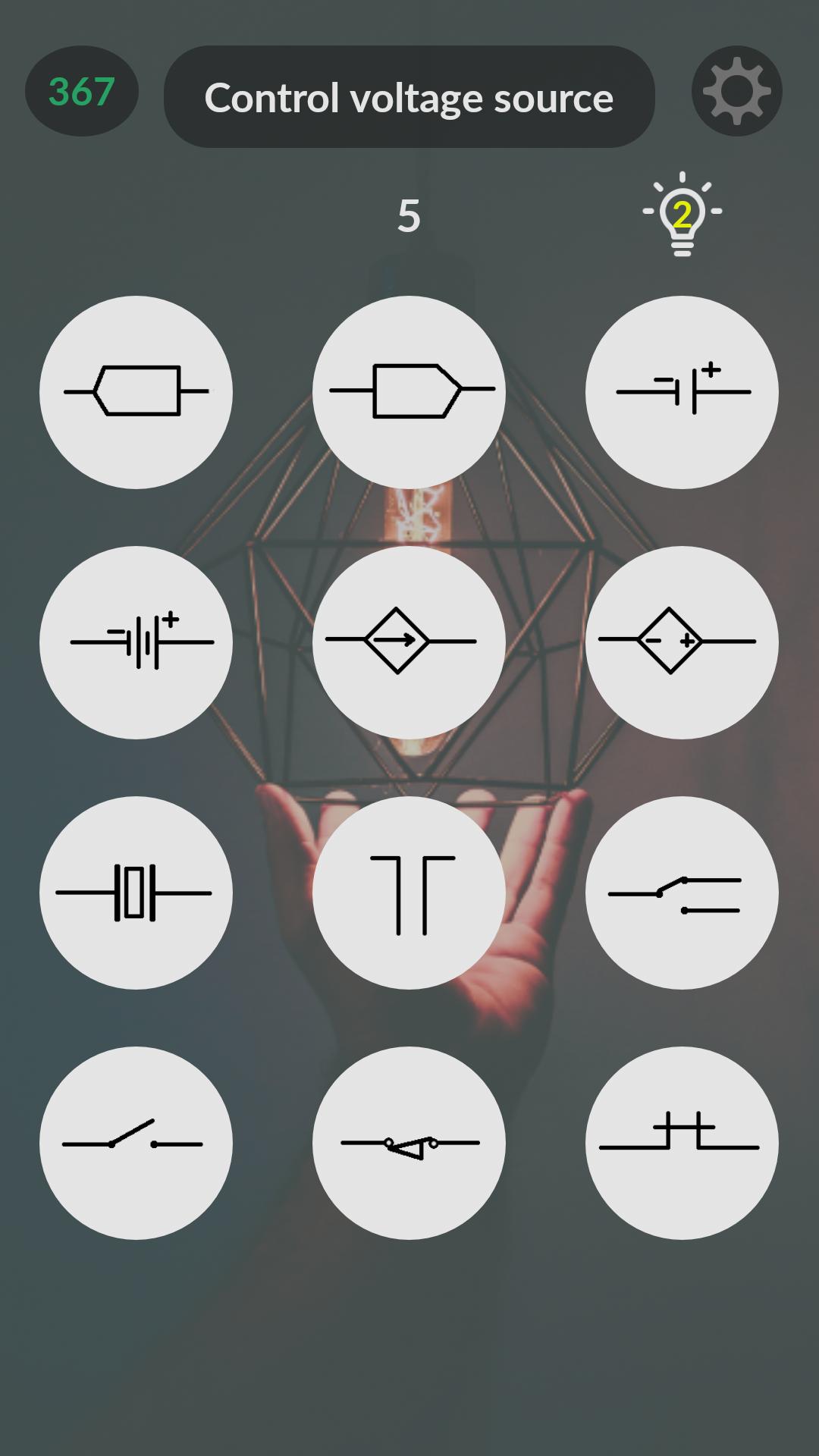Choose the two-way changeover switch symbol
The width and height of the screenshot is (819, 1456).
click(x=682, y=893)
